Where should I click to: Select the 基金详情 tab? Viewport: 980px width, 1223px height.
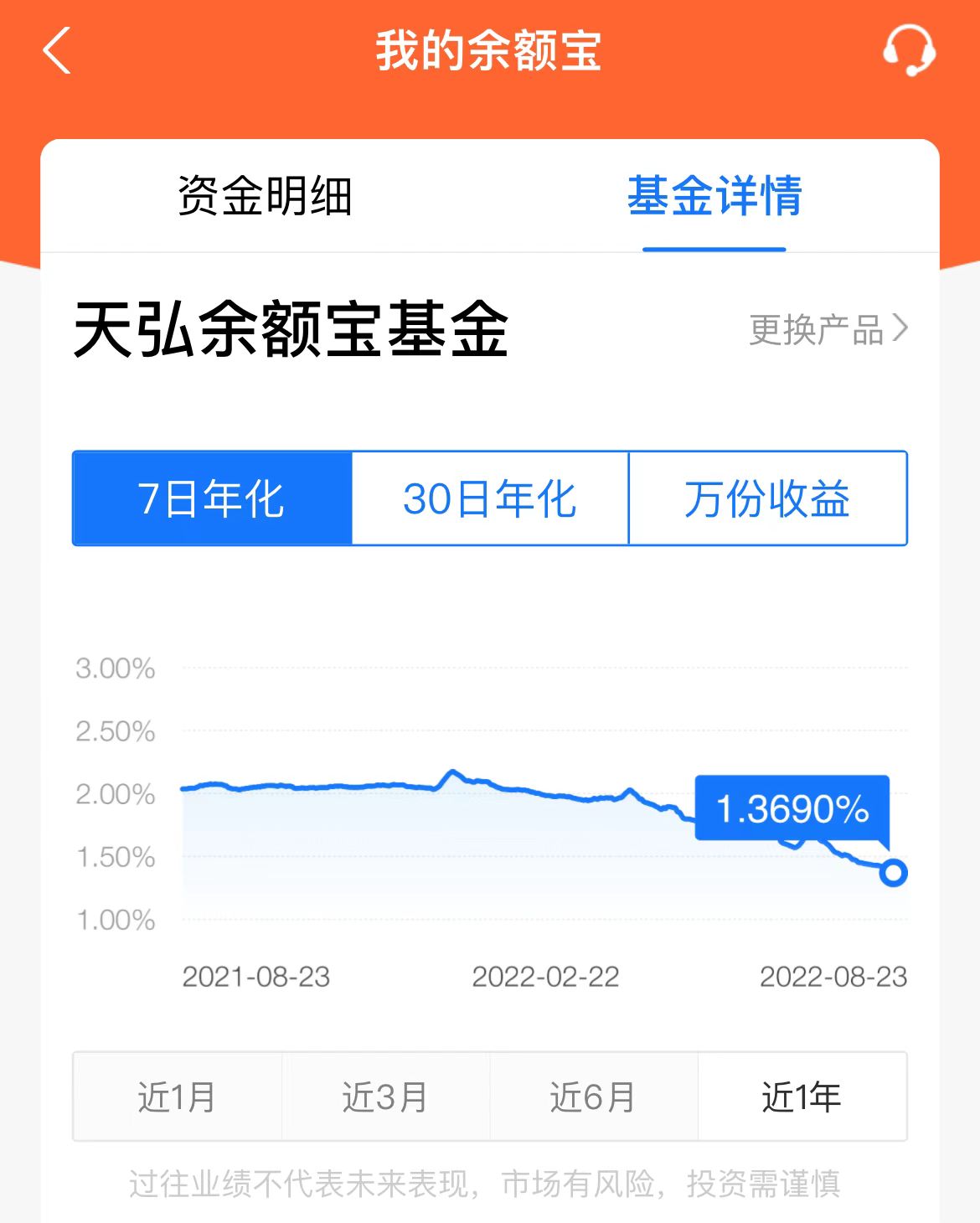click(x=714, y=196)
